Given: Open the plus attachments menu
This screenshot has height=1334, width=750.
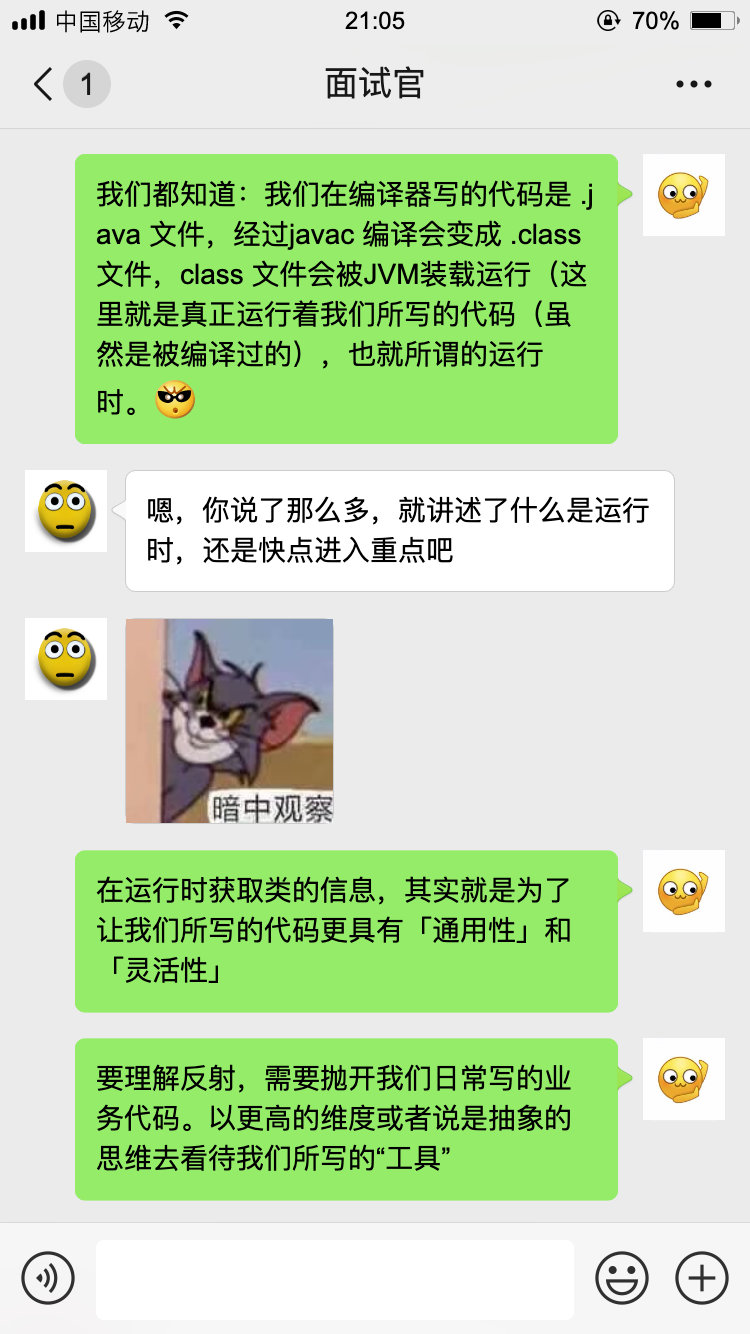Looking at the screenshot, I should point(702,1278).
